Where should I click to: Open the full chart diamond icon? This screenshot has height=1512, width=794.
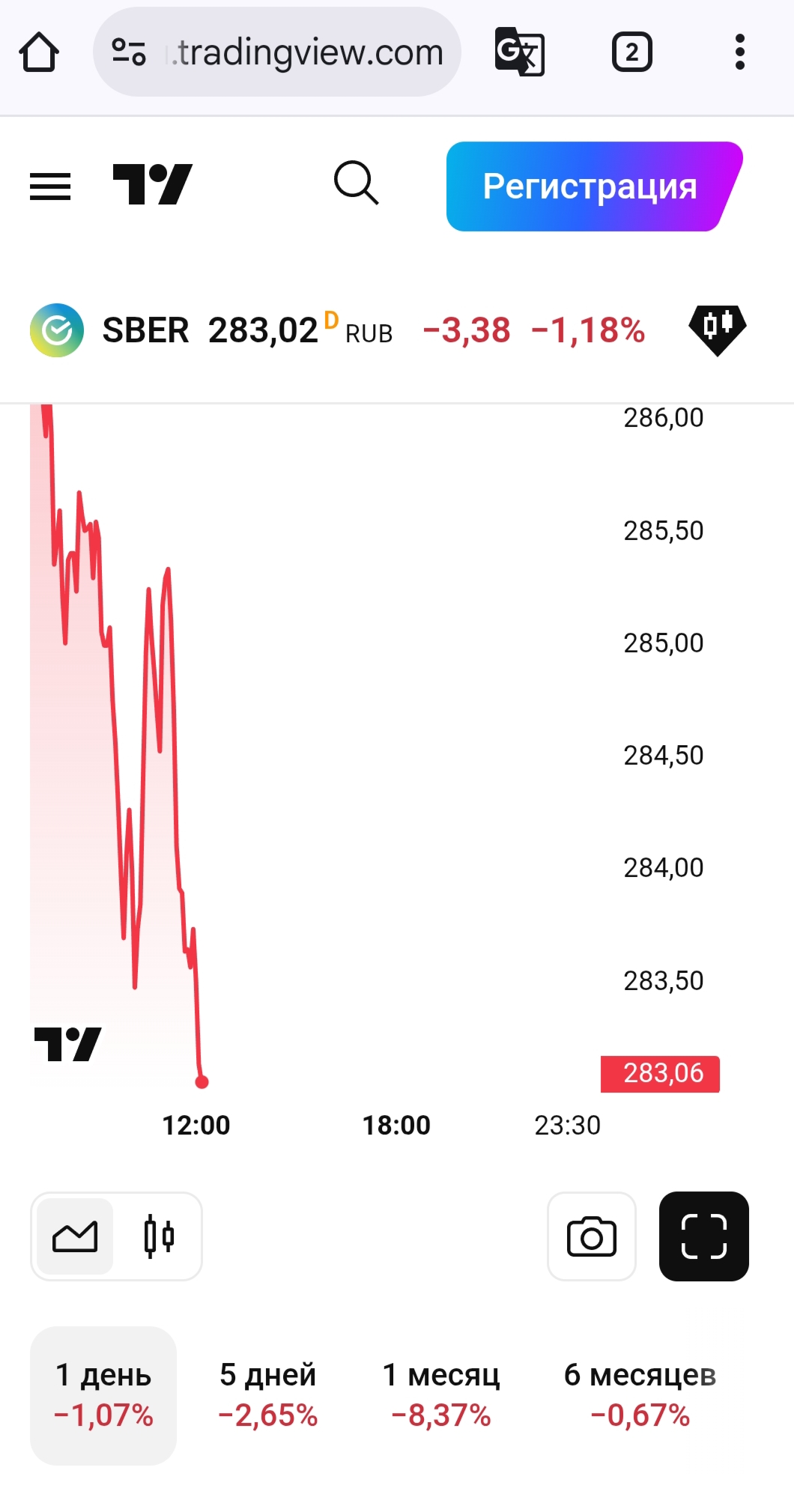pos(717,329)
